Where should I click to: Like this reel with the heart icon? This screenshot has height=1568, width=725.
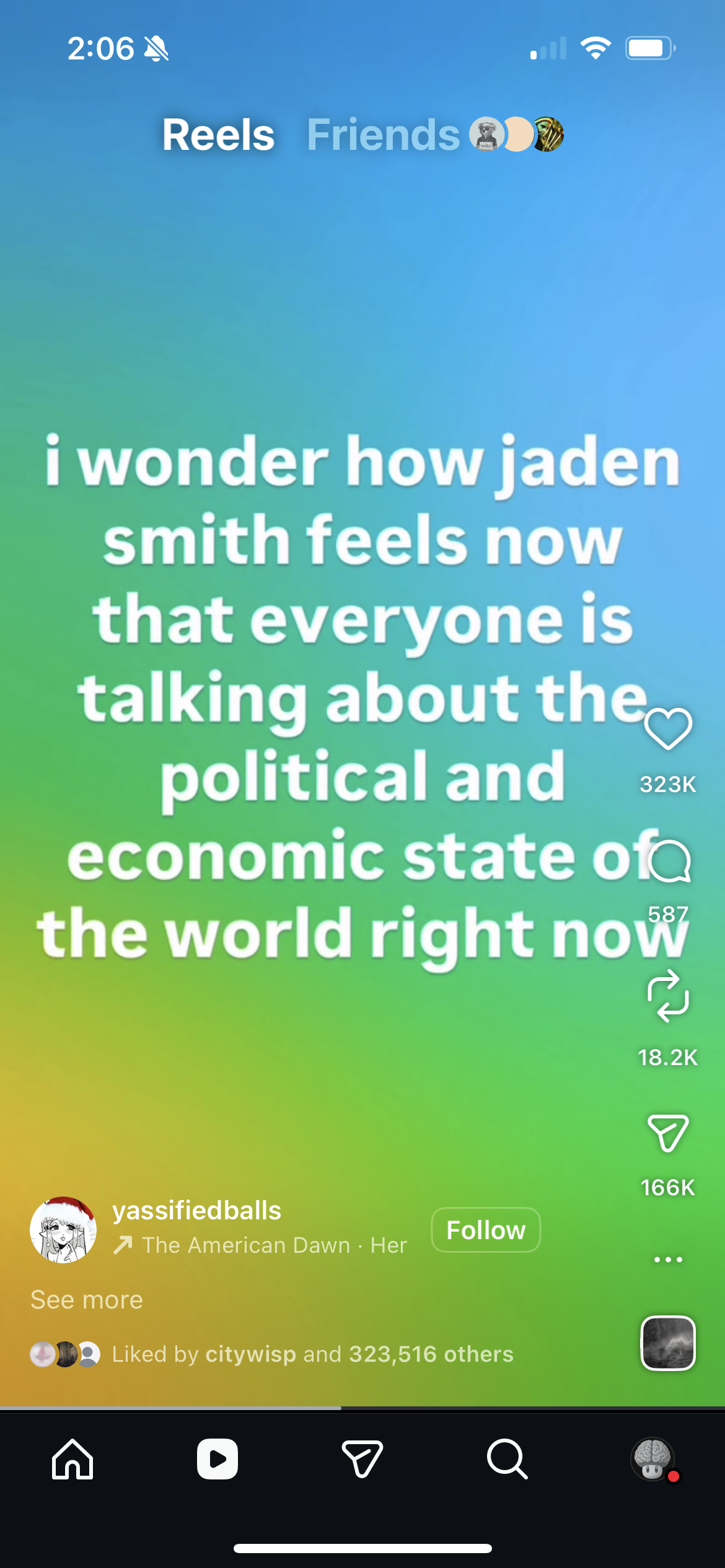667,728
